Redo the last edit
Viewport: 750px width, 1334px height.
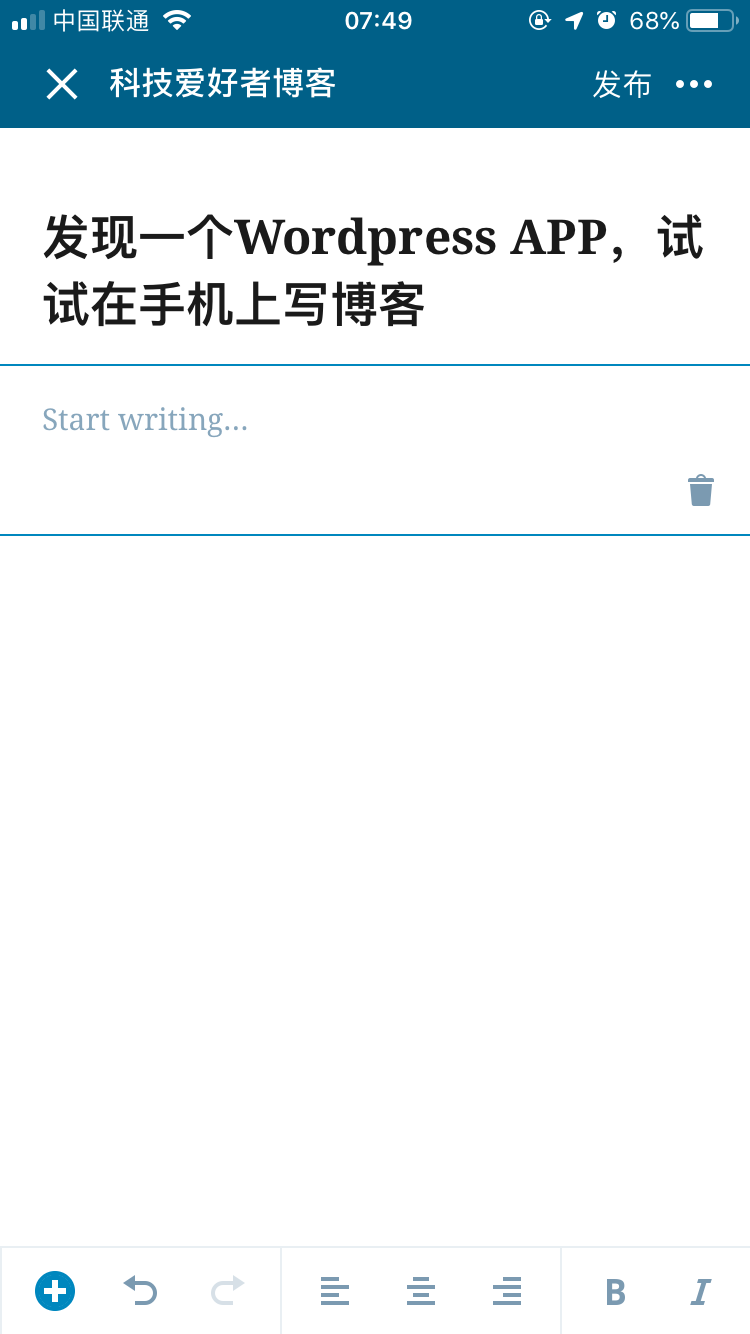tap(227, 1290)
